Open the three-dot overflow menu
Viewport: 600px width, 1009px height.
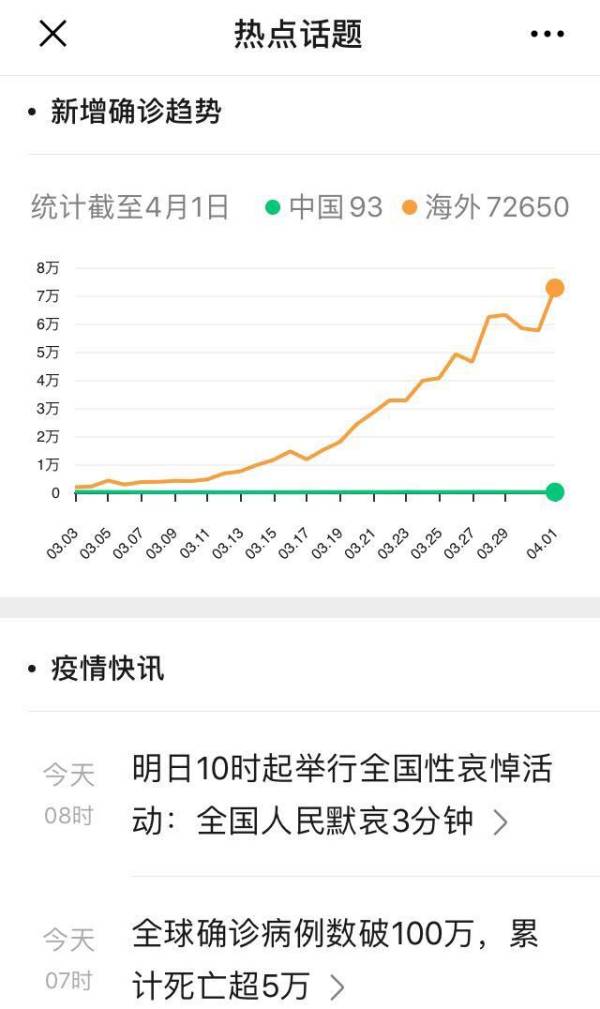(547, 34)
